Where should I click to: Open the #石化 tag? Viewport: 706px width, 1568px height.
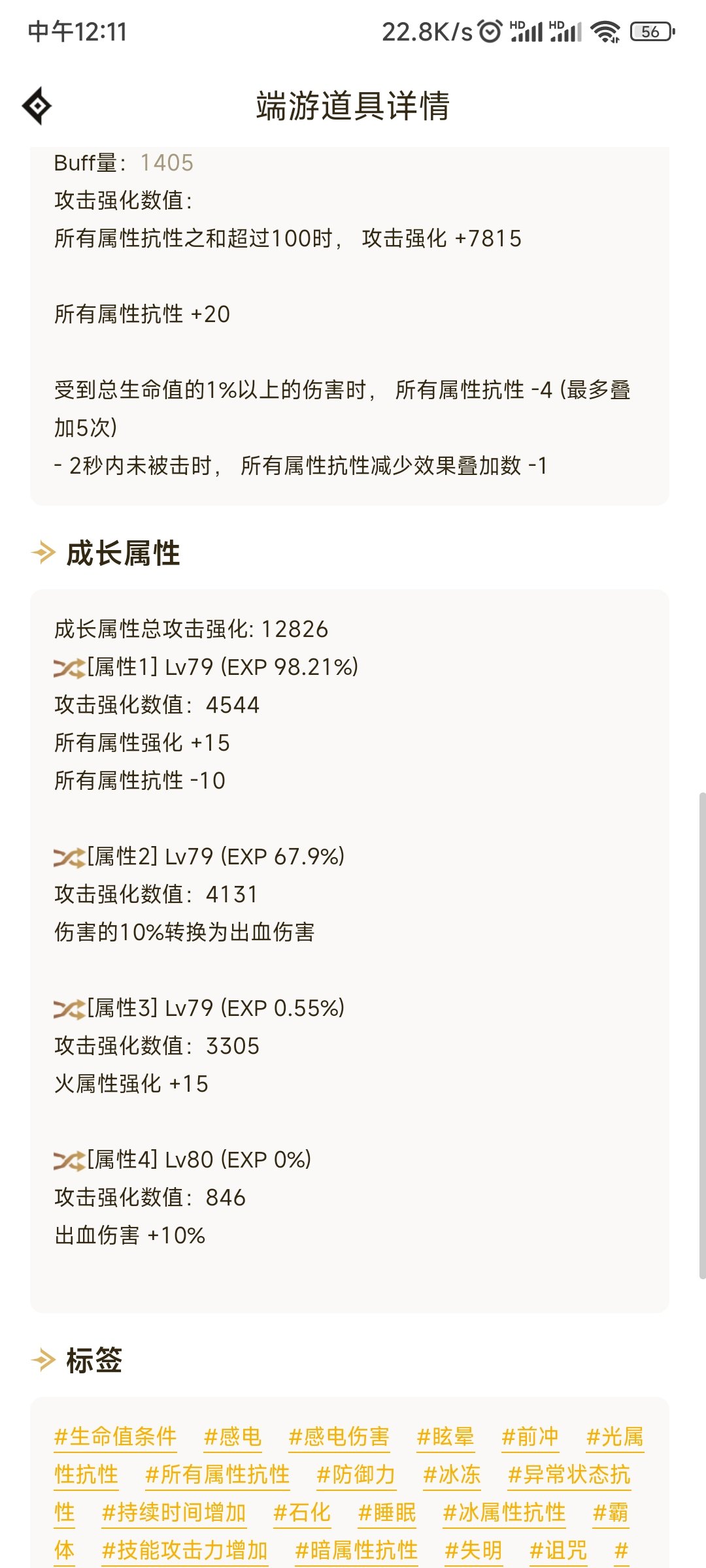(302, 1512)
